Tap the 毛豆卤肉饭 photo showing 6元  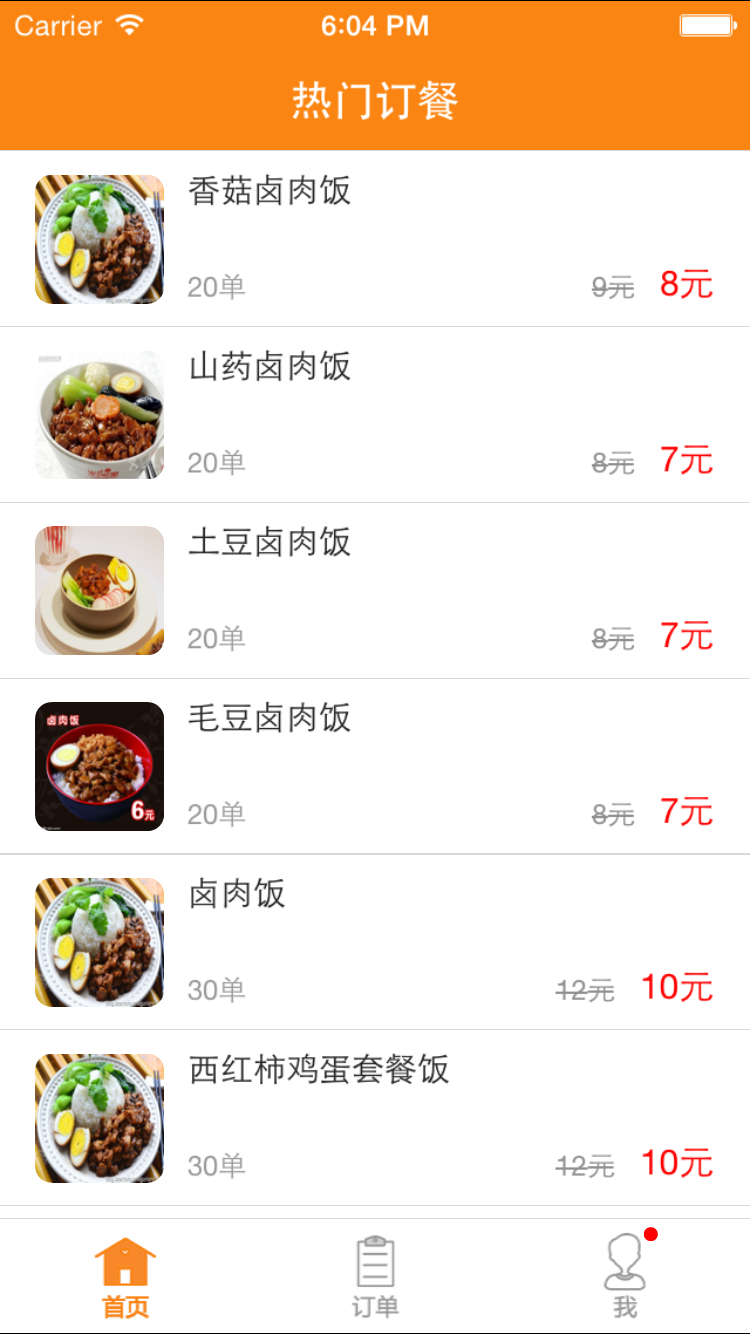point(99,766)
